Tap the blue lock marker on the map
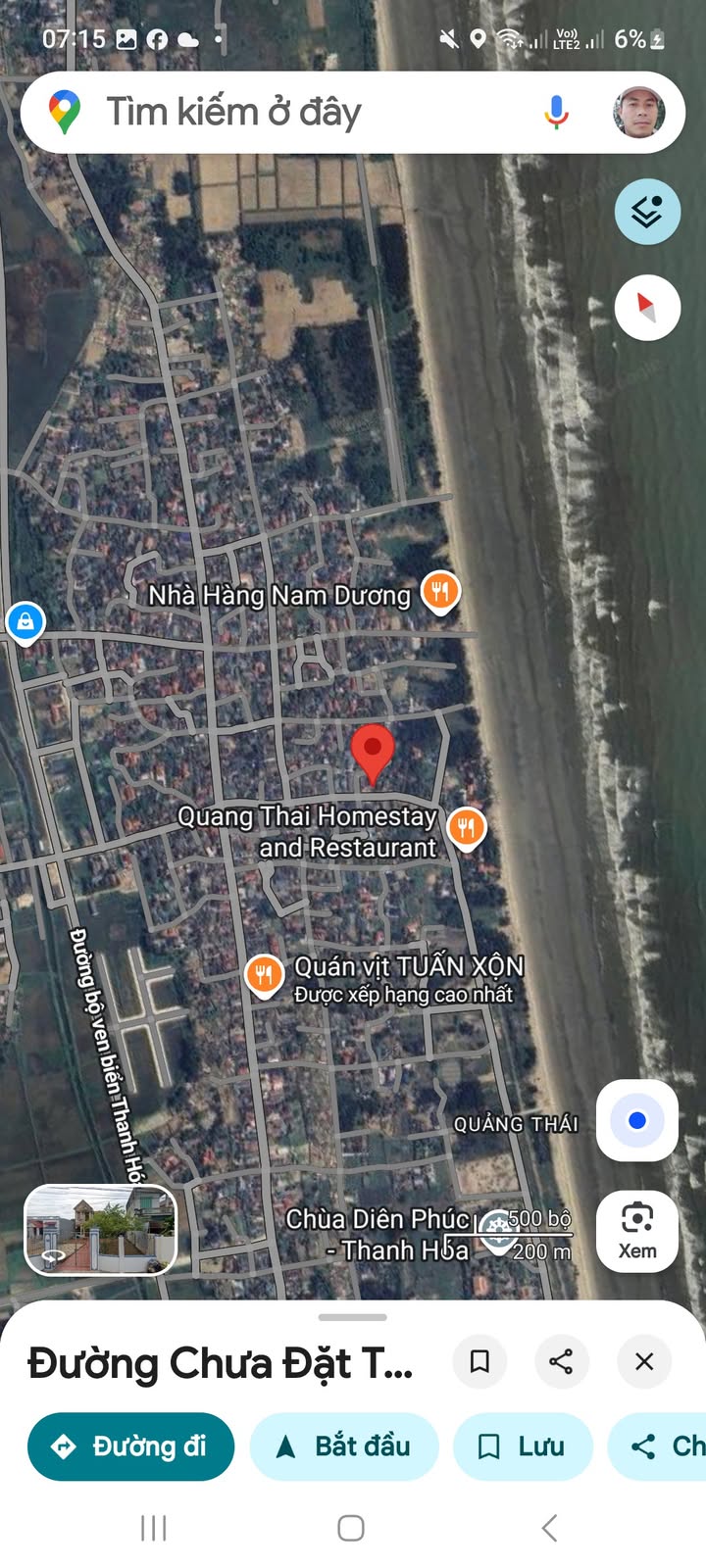Screen dimensions: 706x1568 [x=25, y=622]
